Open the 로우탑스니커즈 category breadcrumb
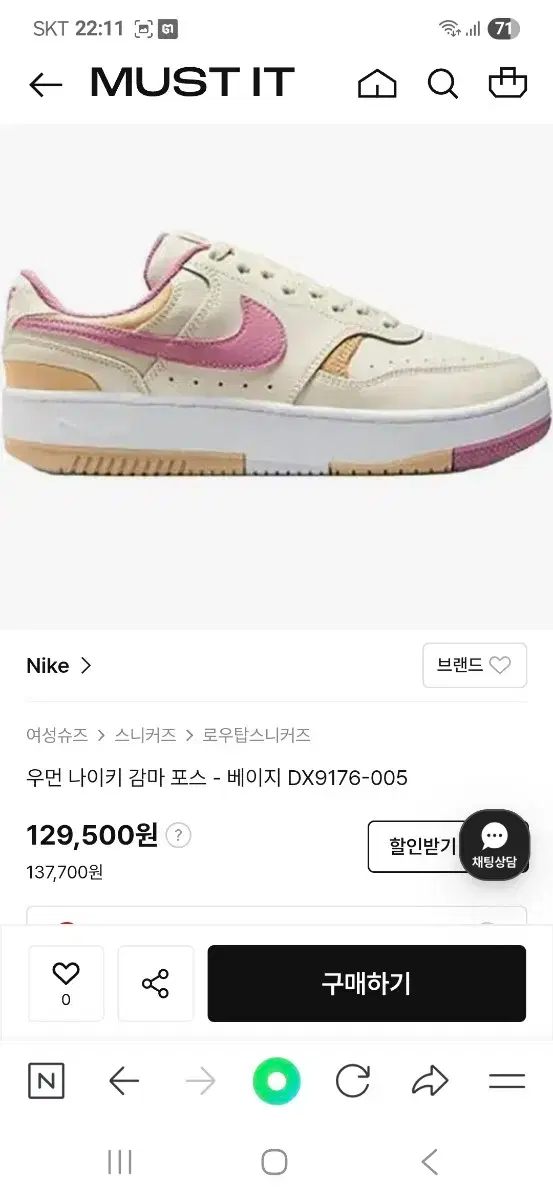Image resolution: width=553 pixels, height=1200 pixels. coord(256,735)
